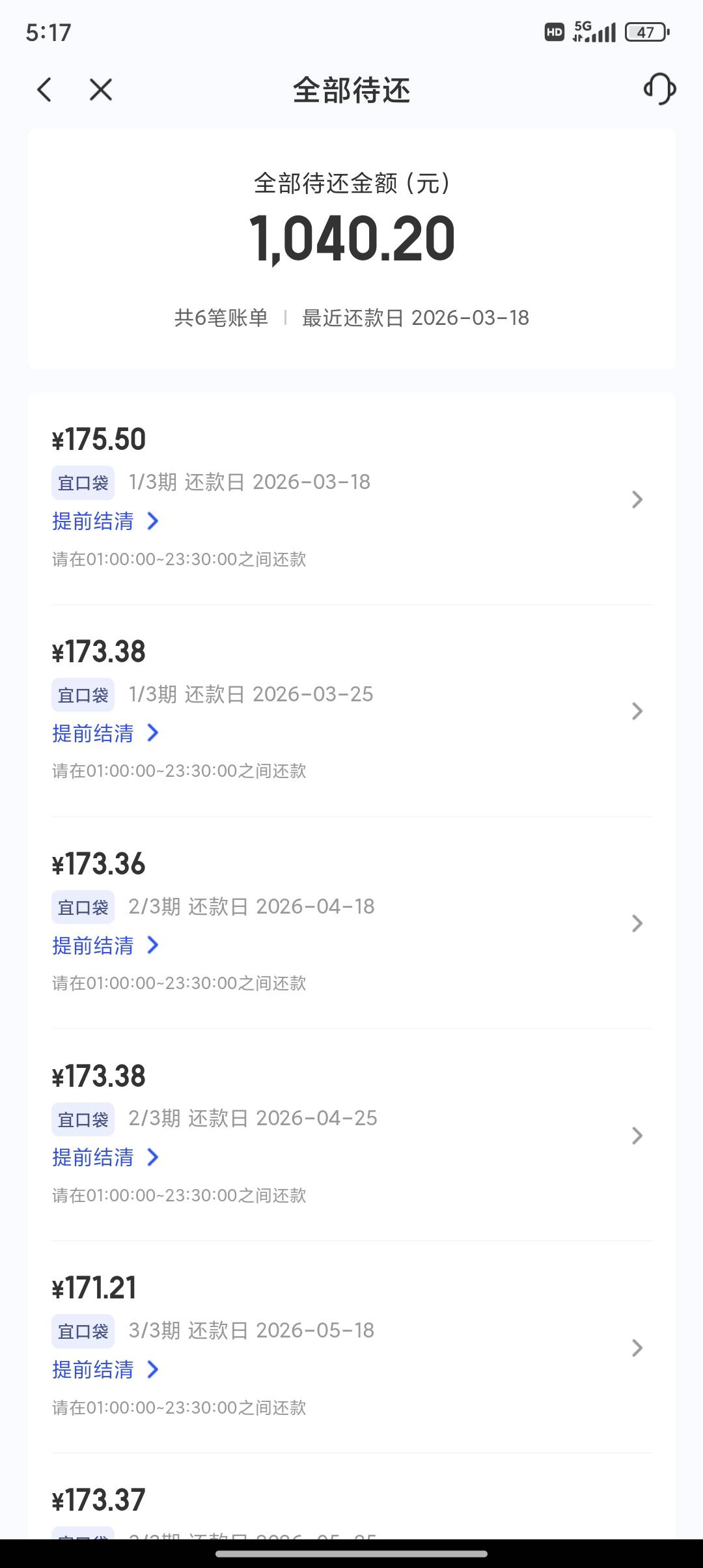Open the ¥171.21 bill due 2026-05-18
The height and width of the screenshot is (1568, 703).
[x=351, y=1347]
